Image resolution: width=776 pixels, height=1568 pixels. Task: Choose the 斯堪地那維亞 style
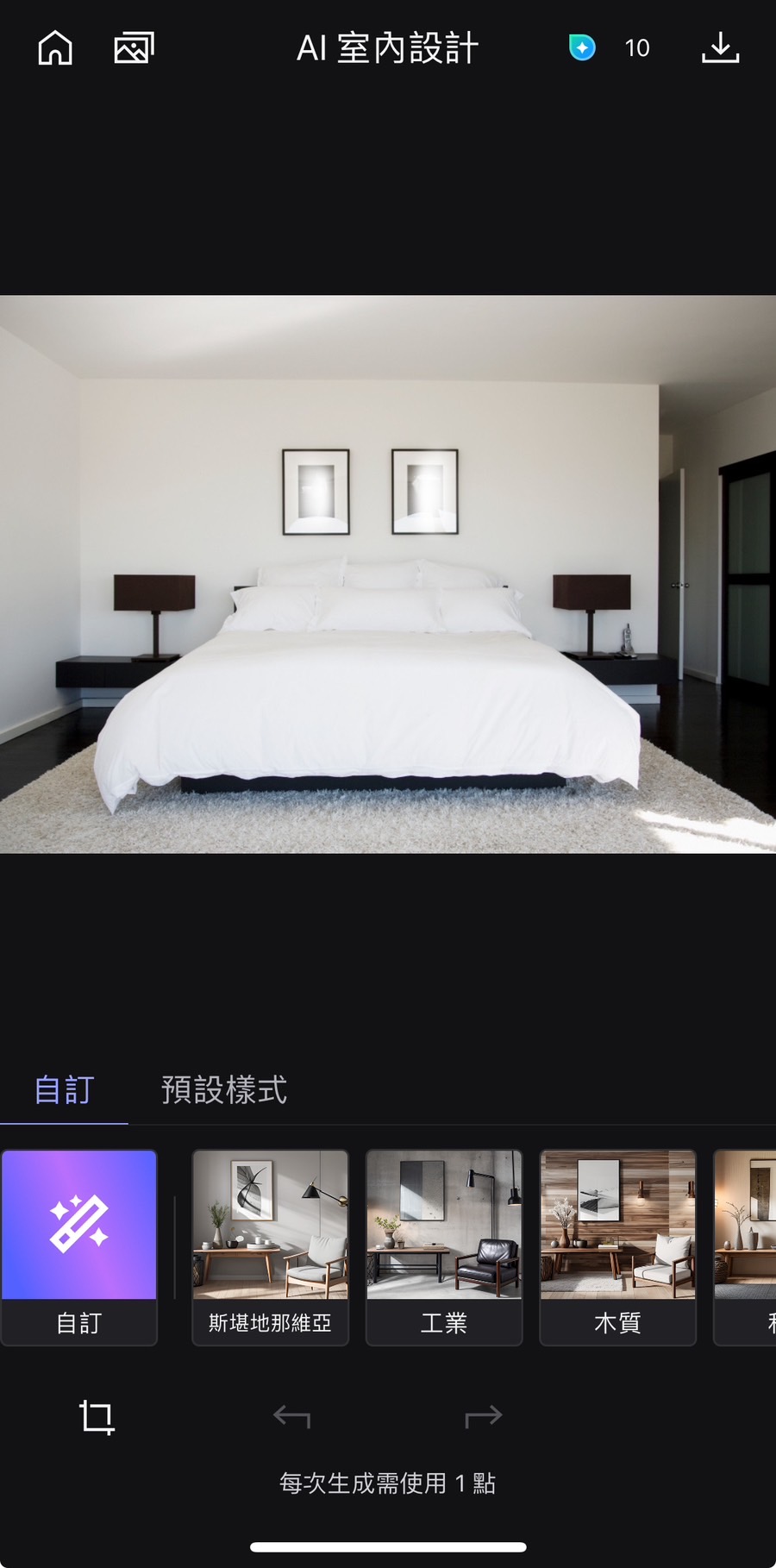coord(270,1246)
